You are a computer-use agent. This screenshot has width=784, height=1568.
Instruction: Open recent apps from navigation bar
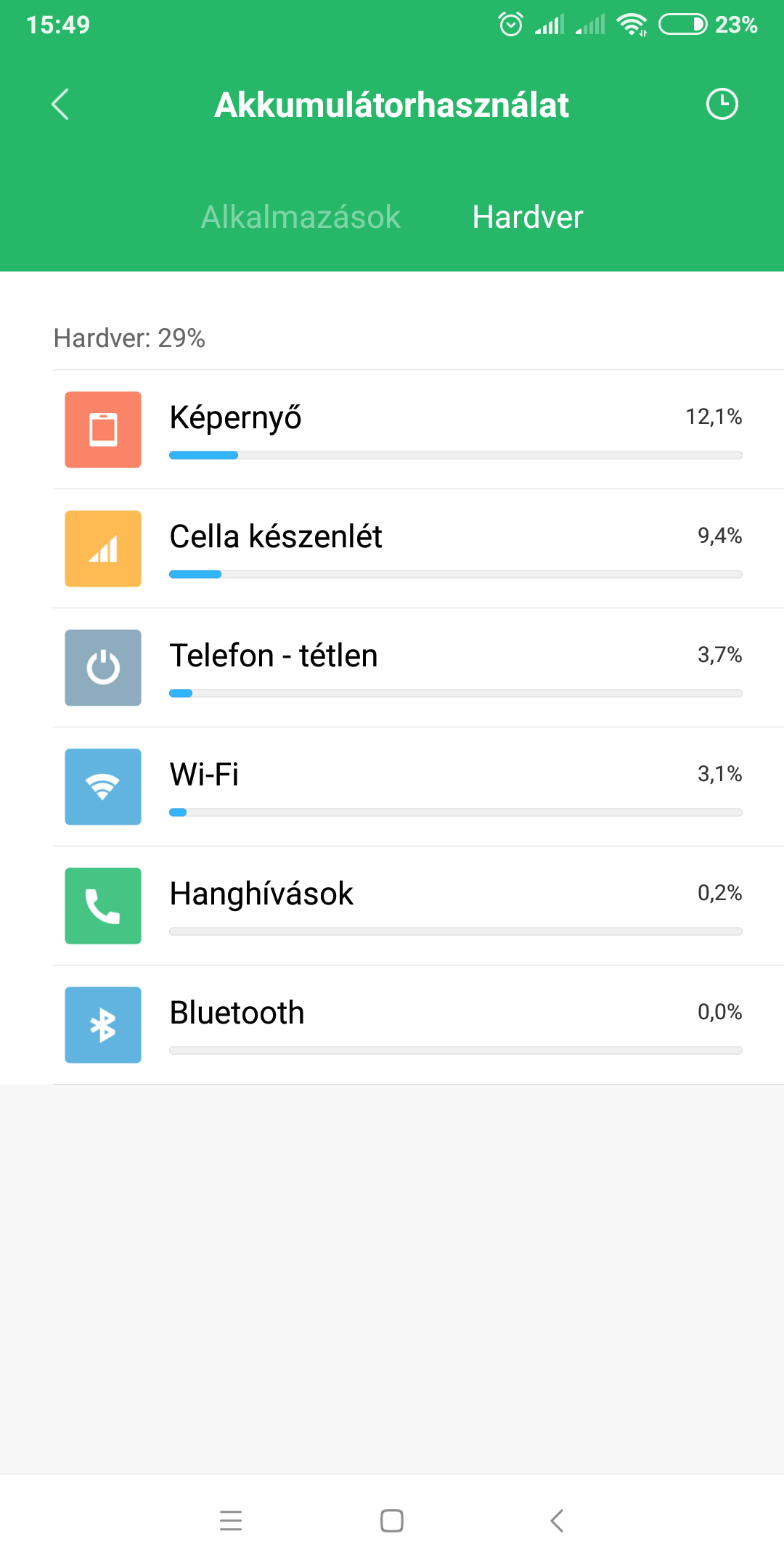[231, 1520]
